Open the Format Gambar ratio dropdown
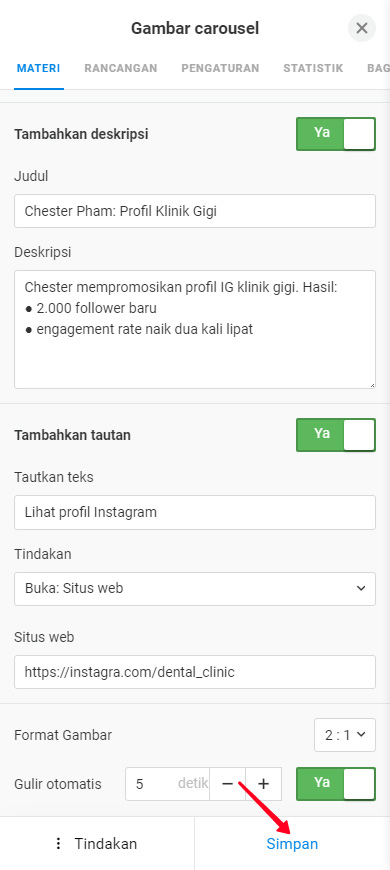The image size is (390, 870). [x=345, y=735]
